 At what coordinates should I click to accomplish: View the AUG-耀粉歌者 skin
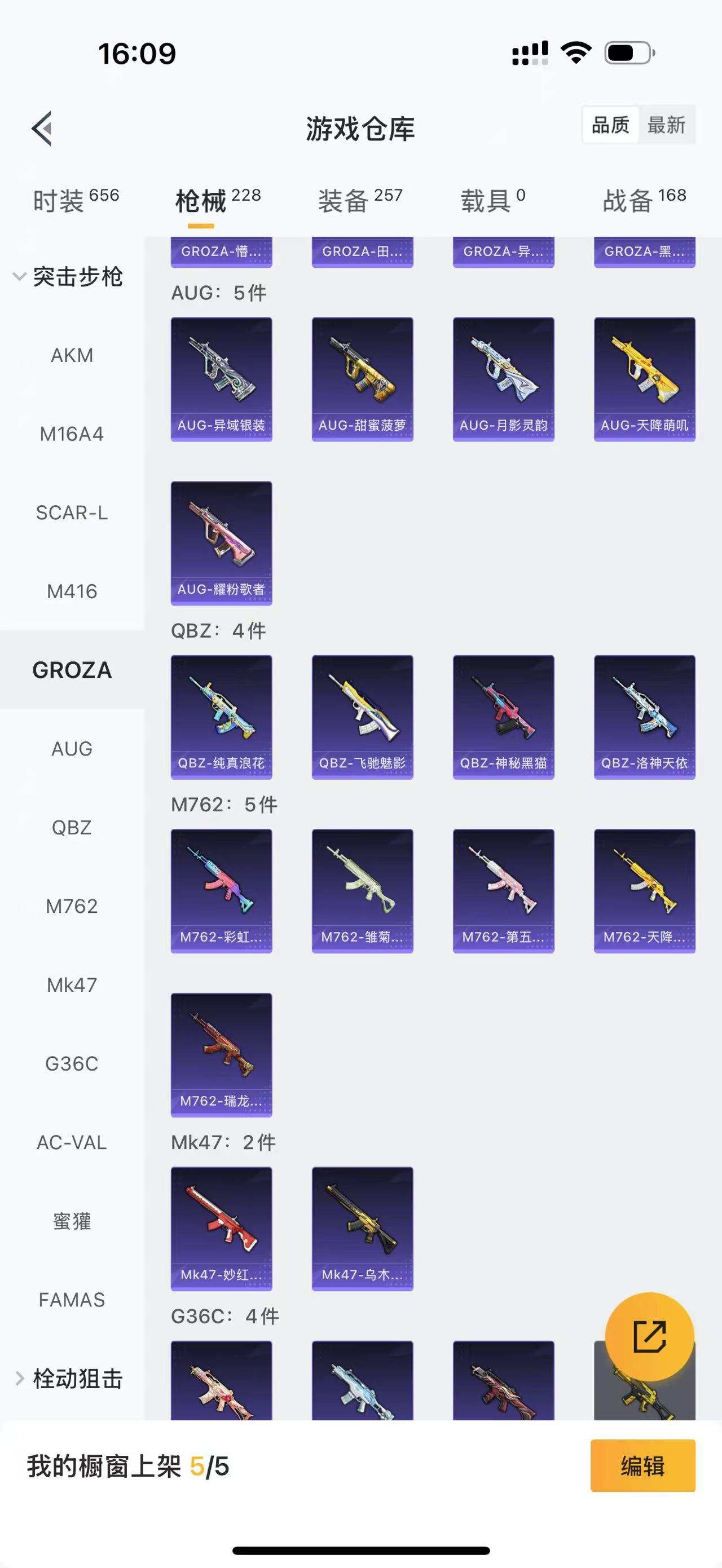(221, 543)
